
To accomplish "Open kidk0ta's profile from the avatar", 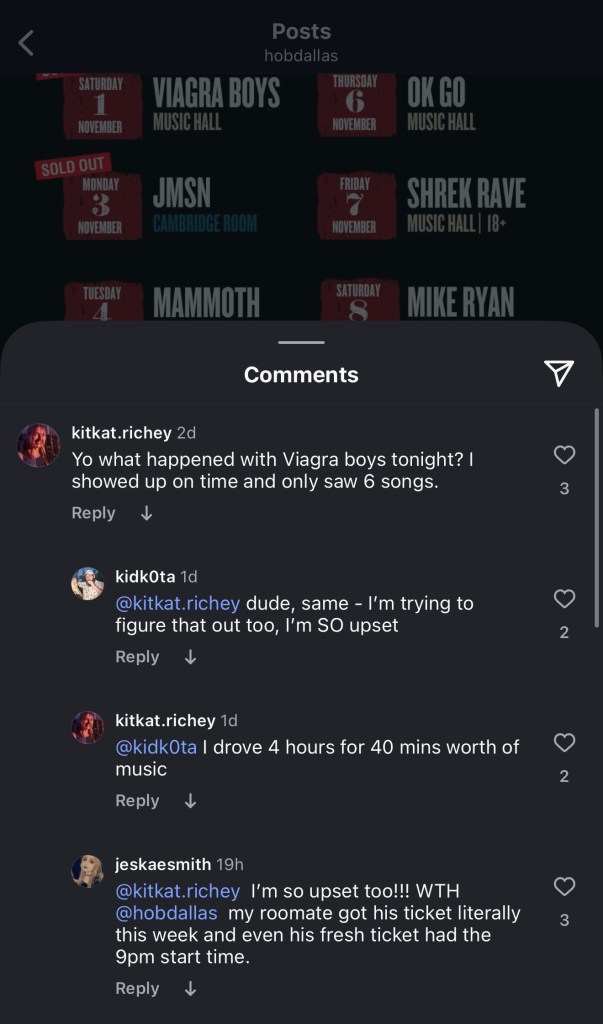I will pyautogui.click(x=88, y=584).
